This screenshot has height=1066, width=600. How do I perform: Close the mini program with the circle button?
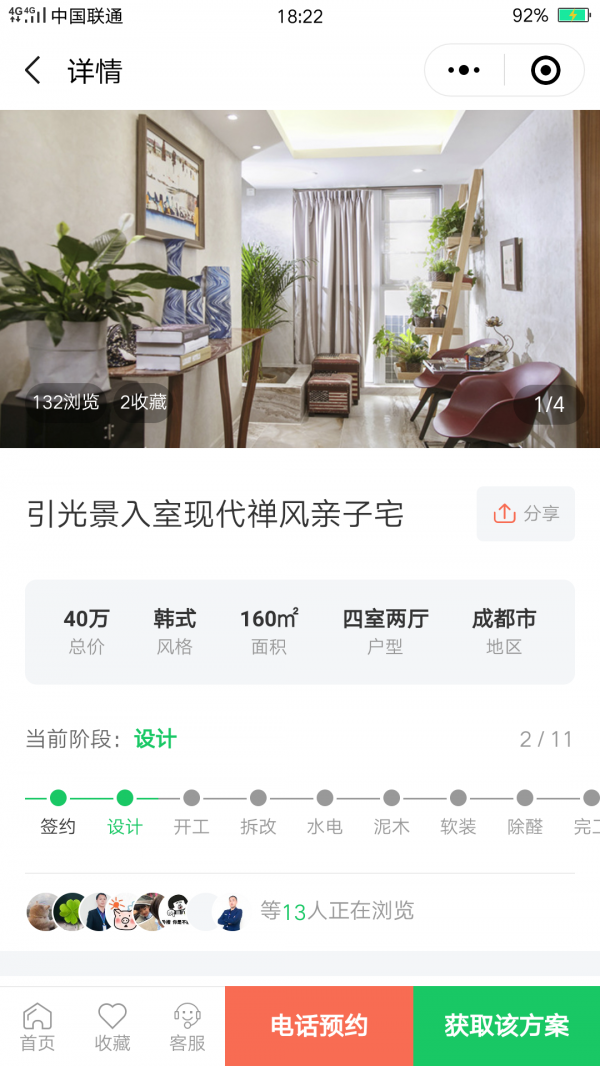(545, 70)
